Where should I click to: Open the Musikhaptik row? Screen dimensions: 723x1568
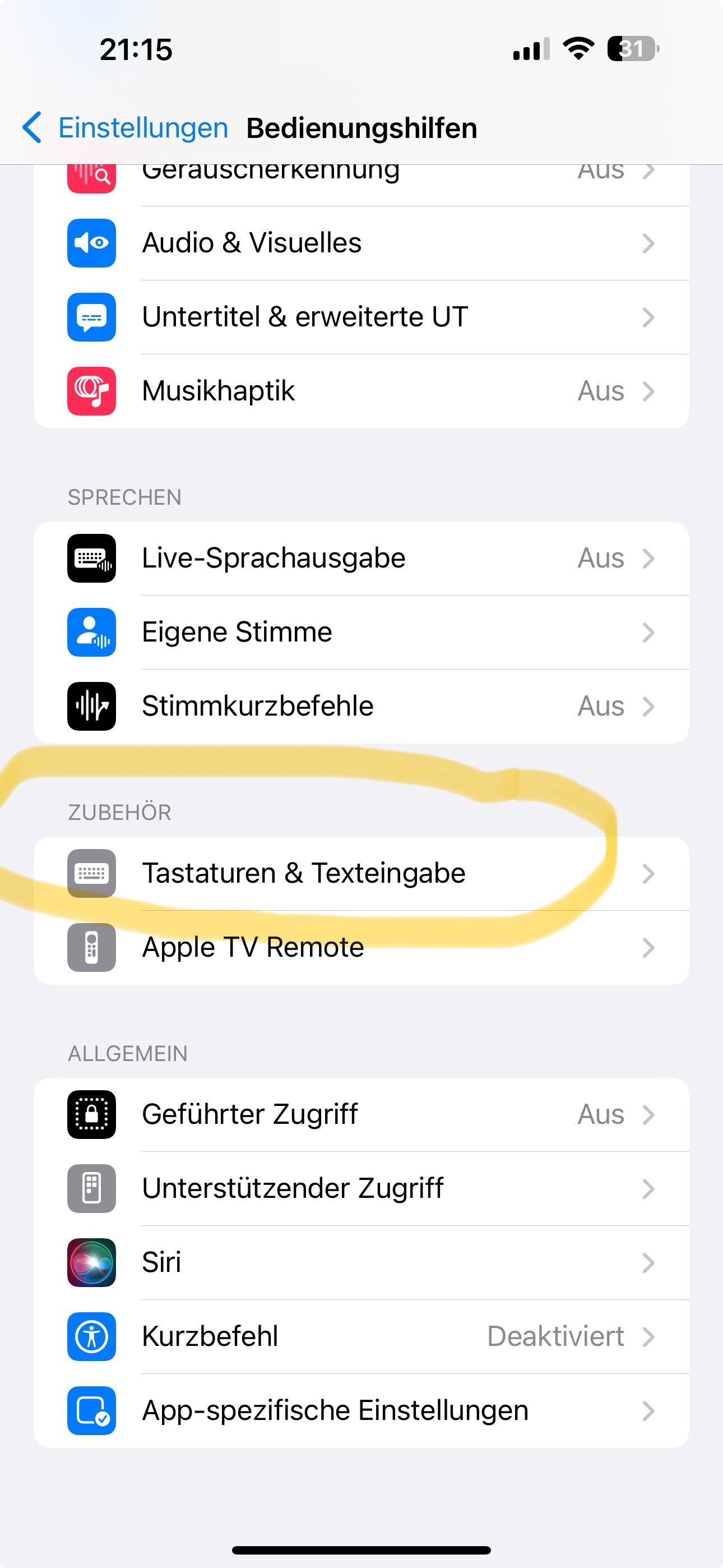pos(360,391)
